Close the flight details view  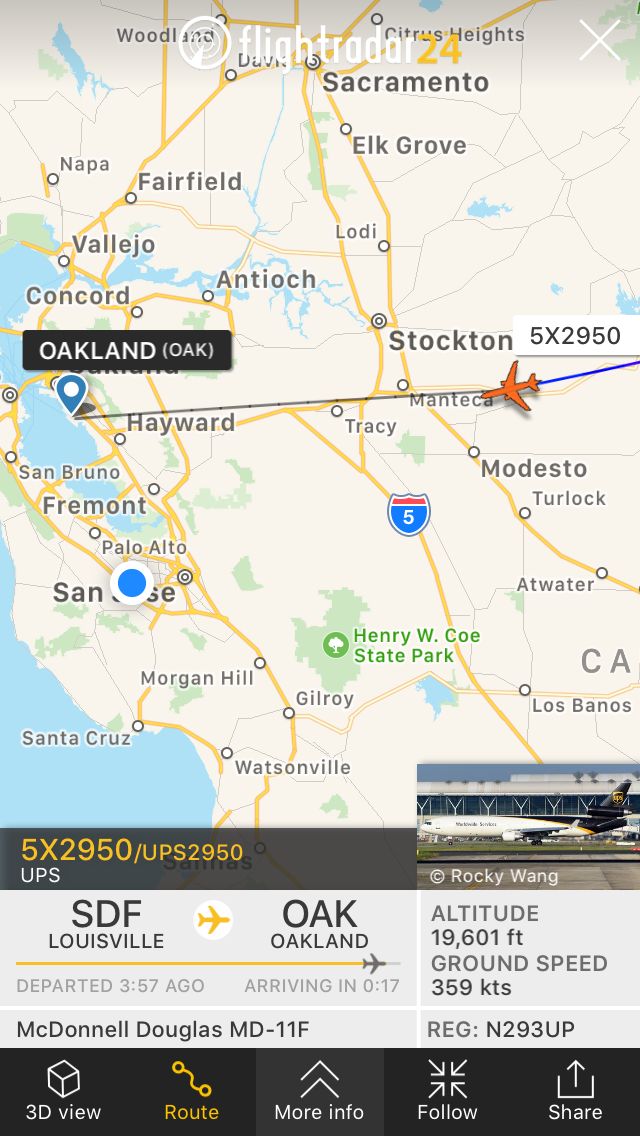[x=600, y=41]
